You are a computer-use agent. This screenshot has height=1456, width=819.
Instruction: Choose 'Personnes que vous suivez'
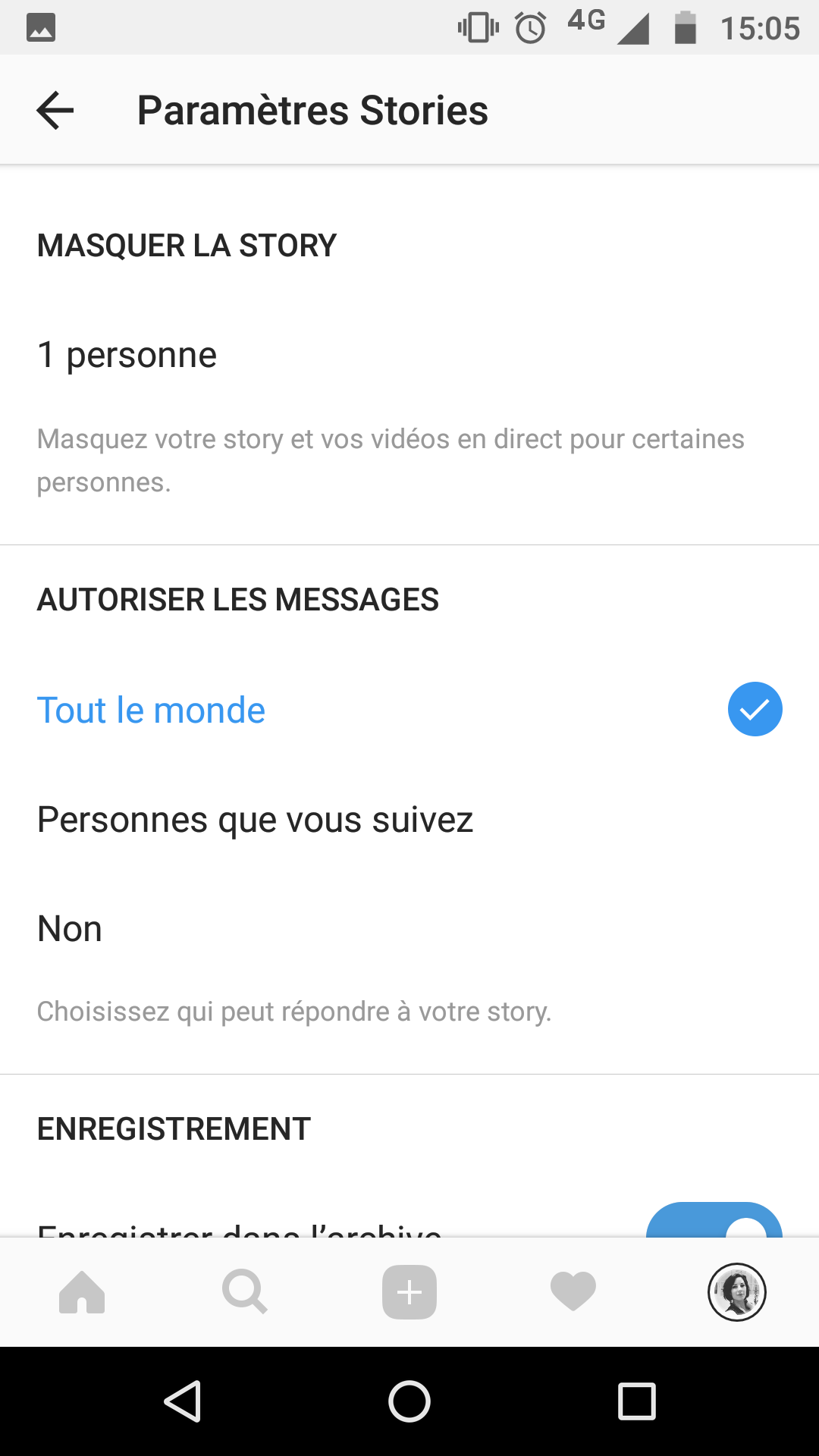(x=409, y=819)
